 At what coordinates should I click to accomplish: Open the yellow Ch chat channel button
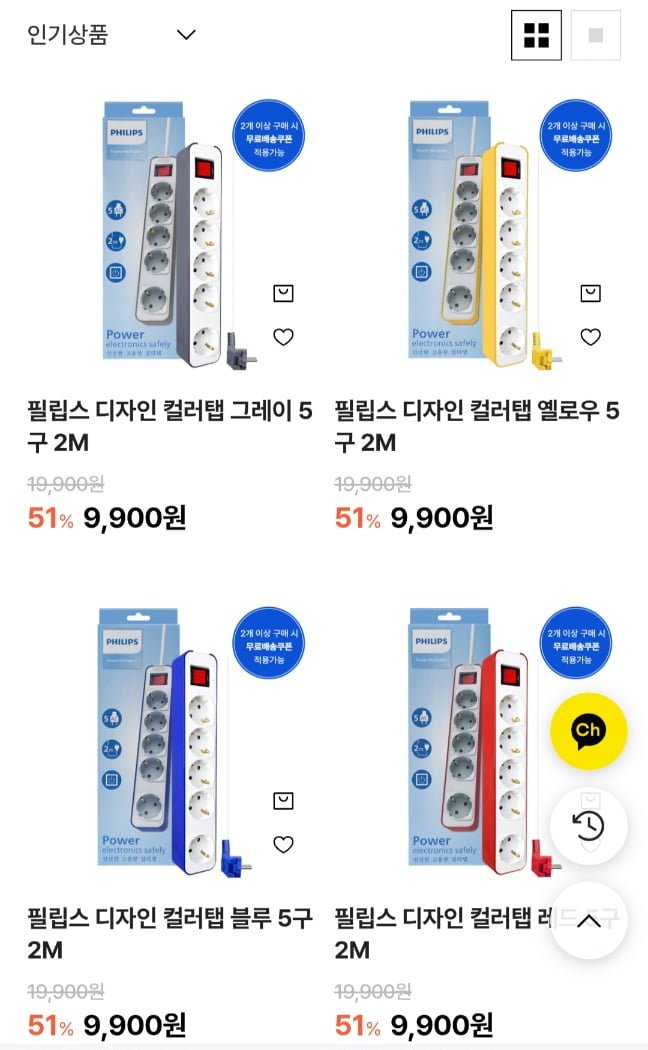[588, 731]
